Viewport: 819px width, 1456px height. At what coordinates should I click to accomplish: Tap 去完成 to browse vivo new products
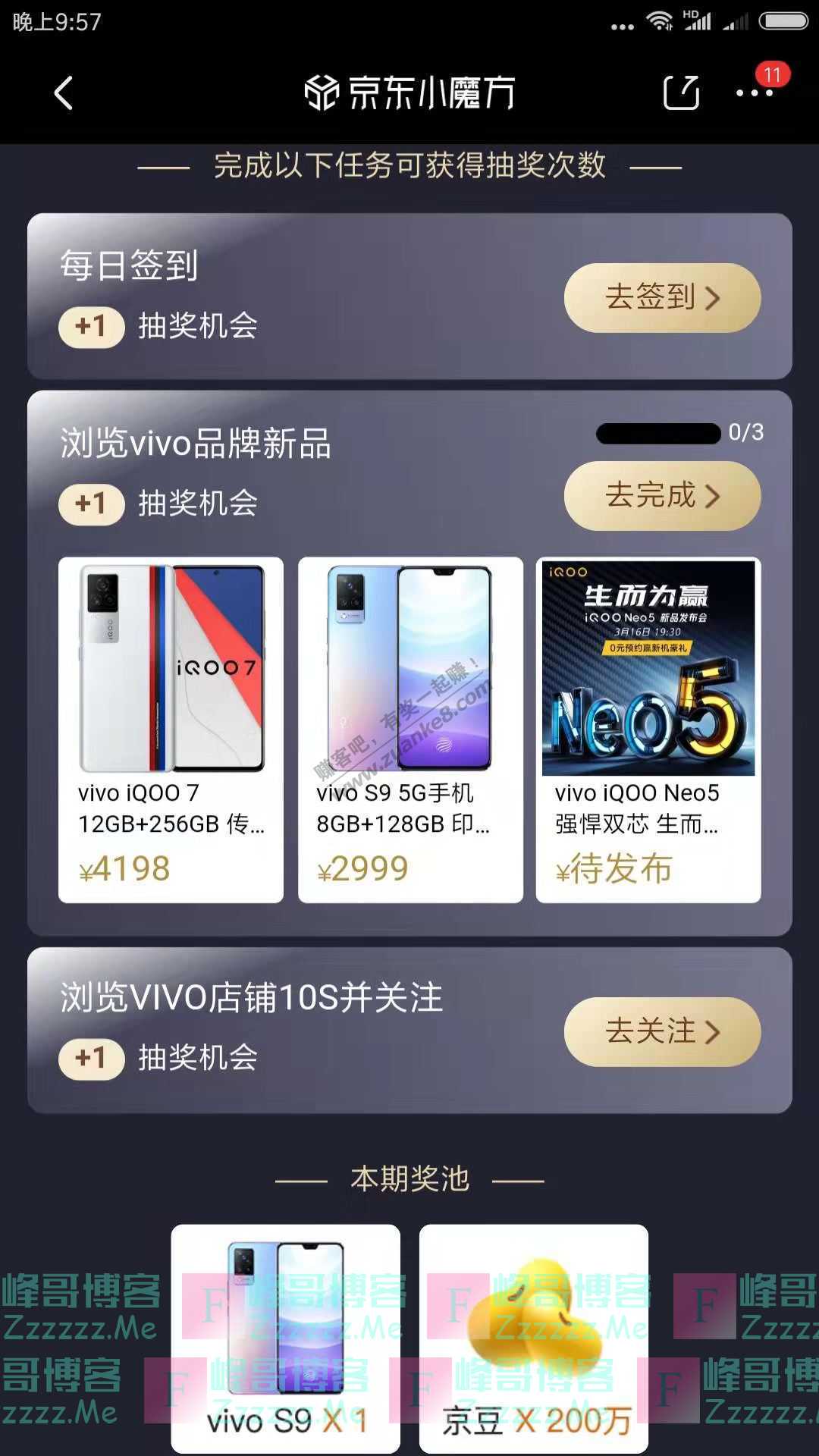coord(662,496)
